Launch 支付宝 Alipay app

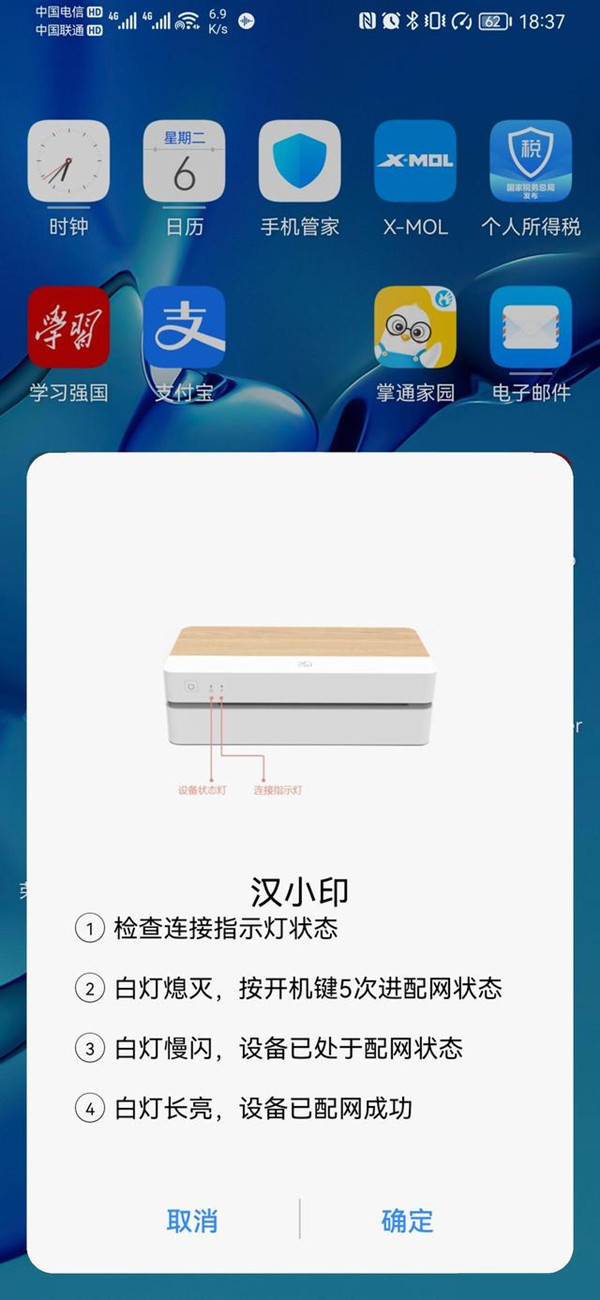click(x=184, y=328)
